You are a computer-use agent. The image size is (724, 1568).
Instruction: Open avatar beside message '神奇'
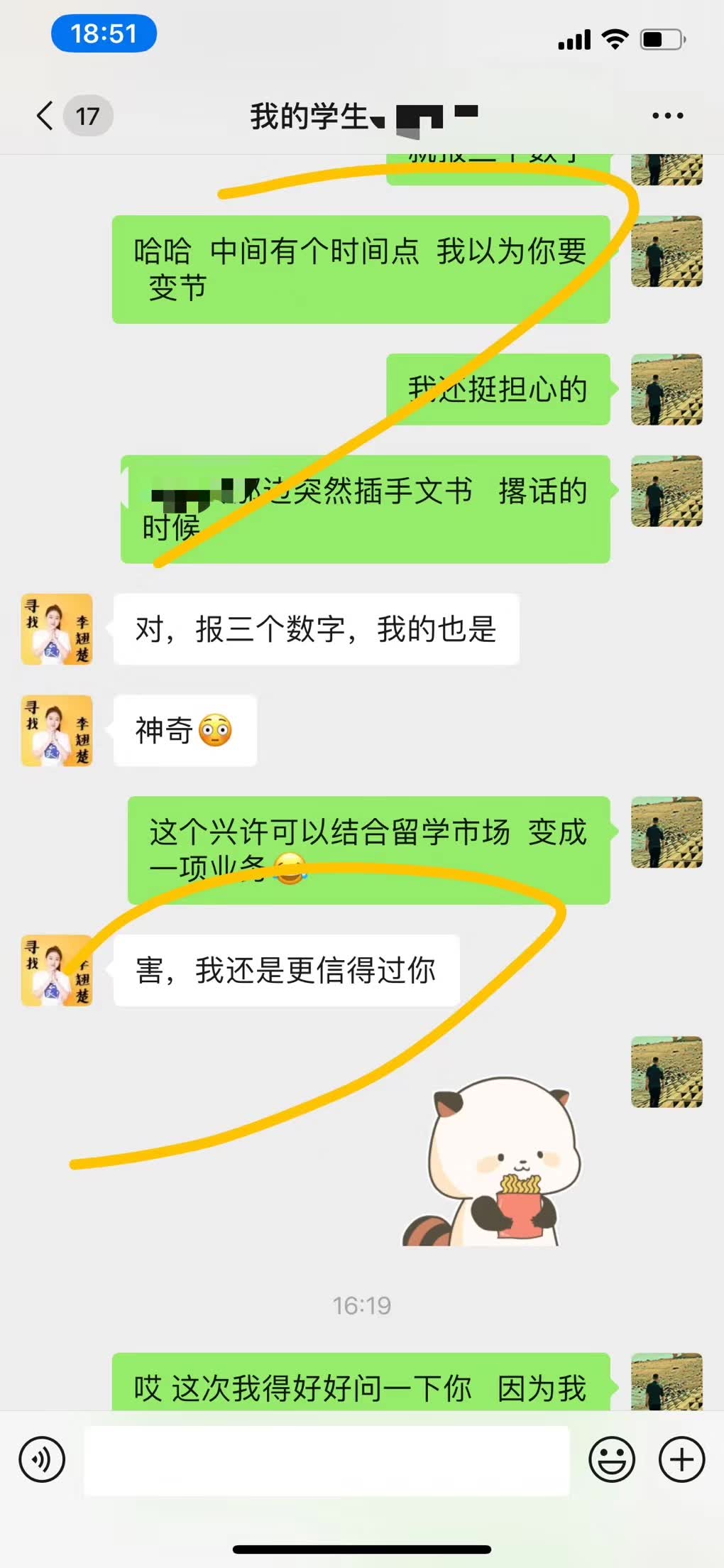click(57, 731)
